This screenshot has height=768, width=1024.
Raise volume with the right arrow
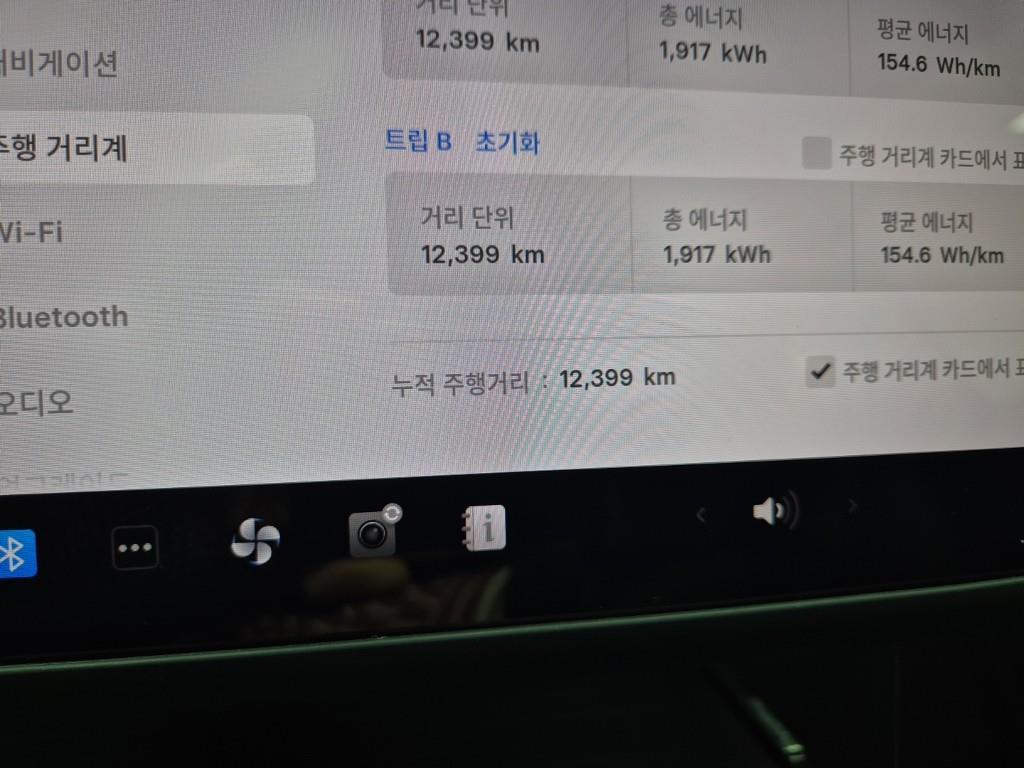(853, 507)
